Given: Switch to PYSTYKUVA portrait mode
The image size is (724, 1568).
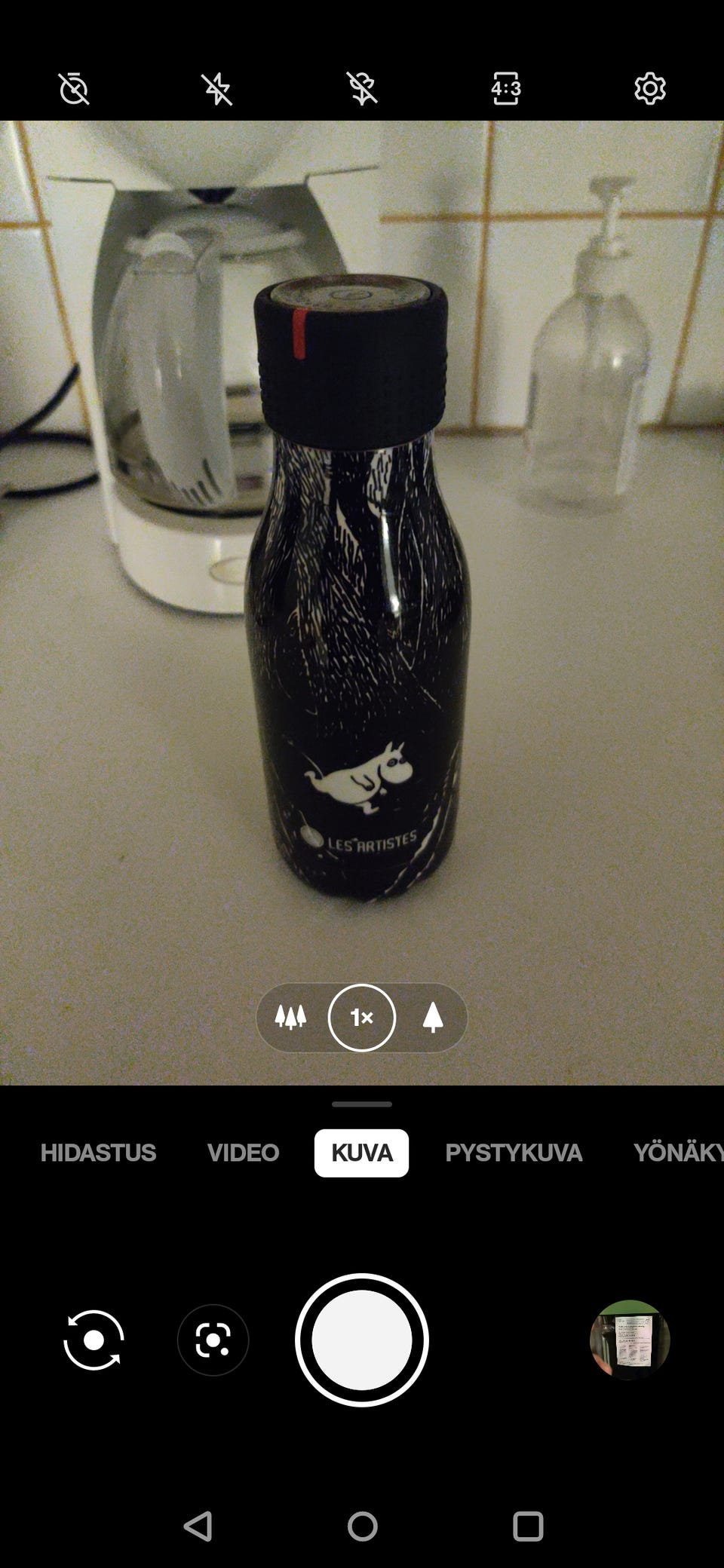Looking at the screenshot, I should (x=514, y=1153).
